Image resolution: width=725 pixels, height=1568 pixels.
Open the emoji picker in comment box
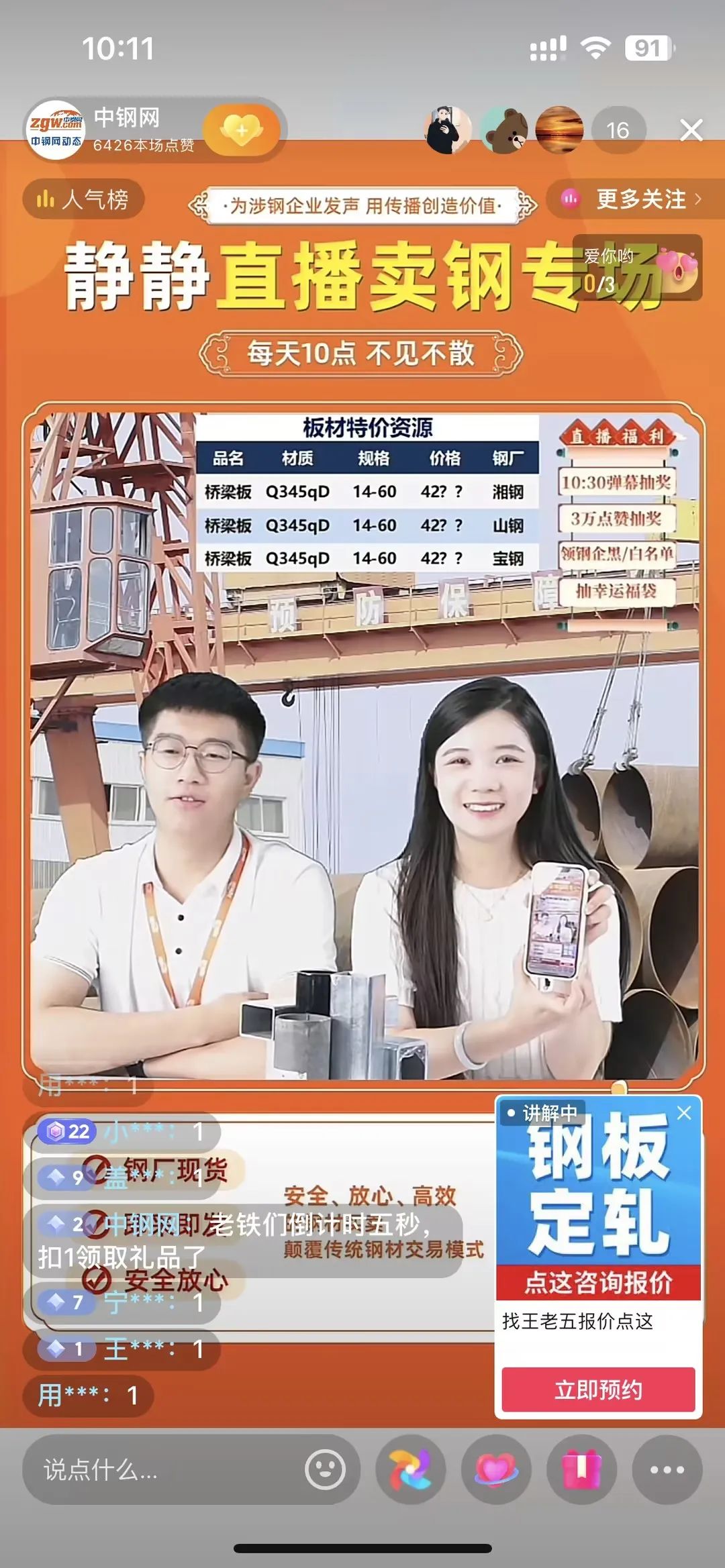[326, 1470]
